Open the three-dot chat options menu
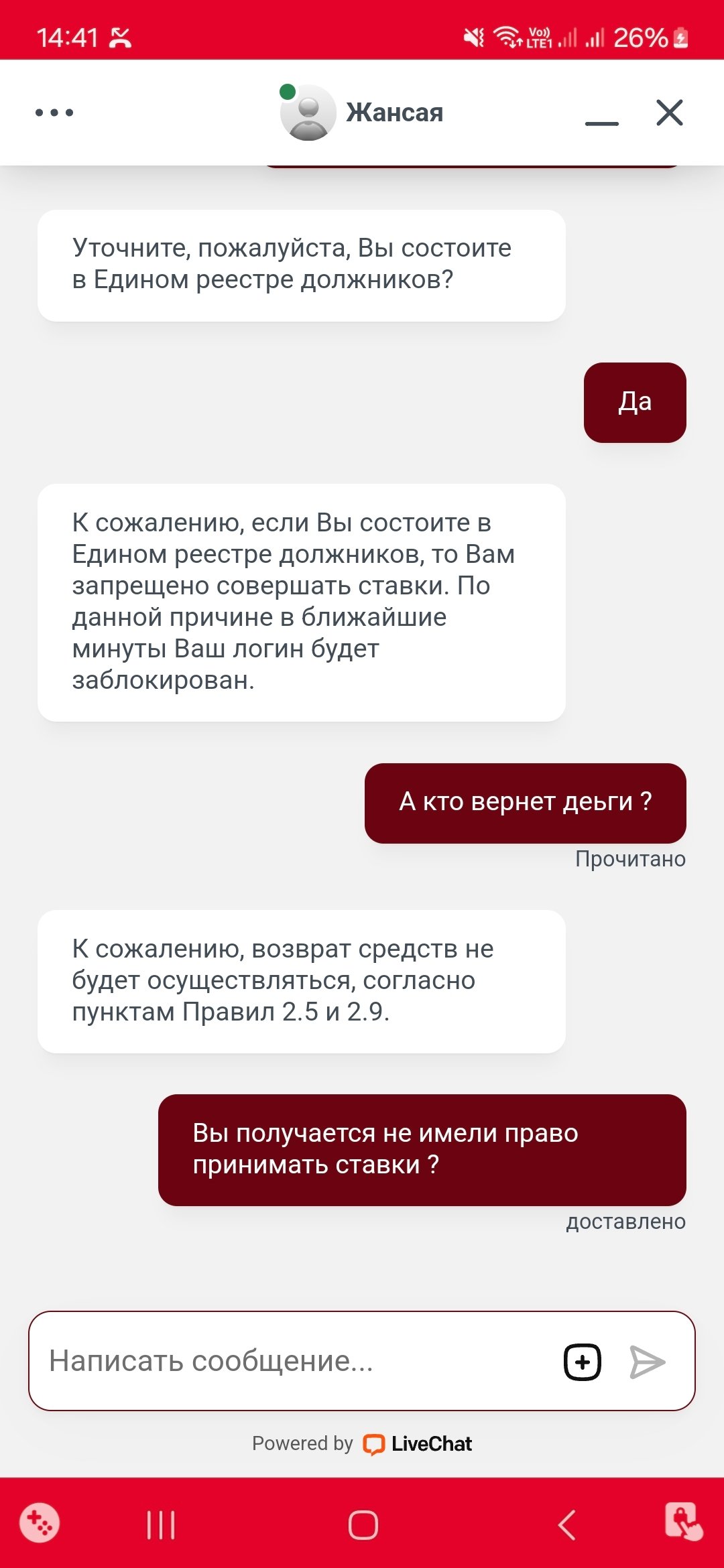The image size is (724, 1568). tap(54, 113)
